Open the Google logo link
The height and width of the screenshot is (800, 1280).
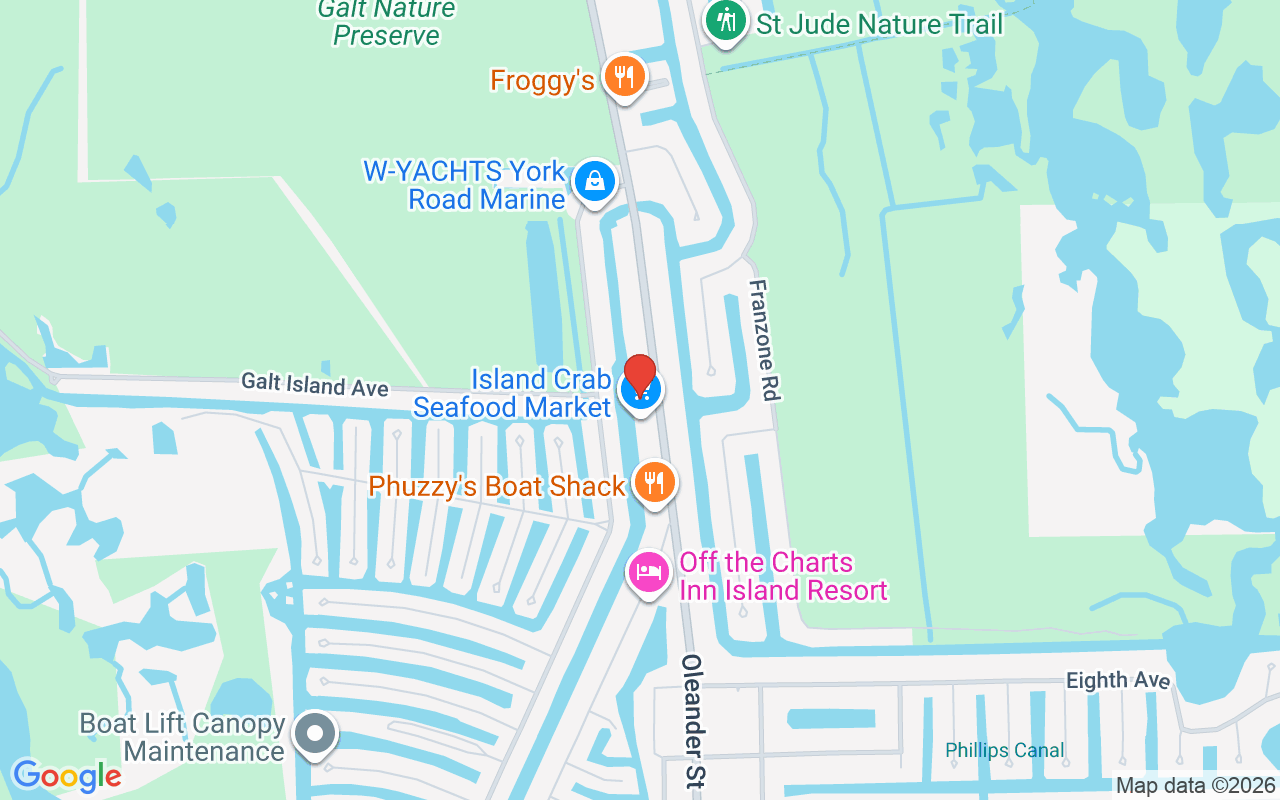[x=66, y=775]
